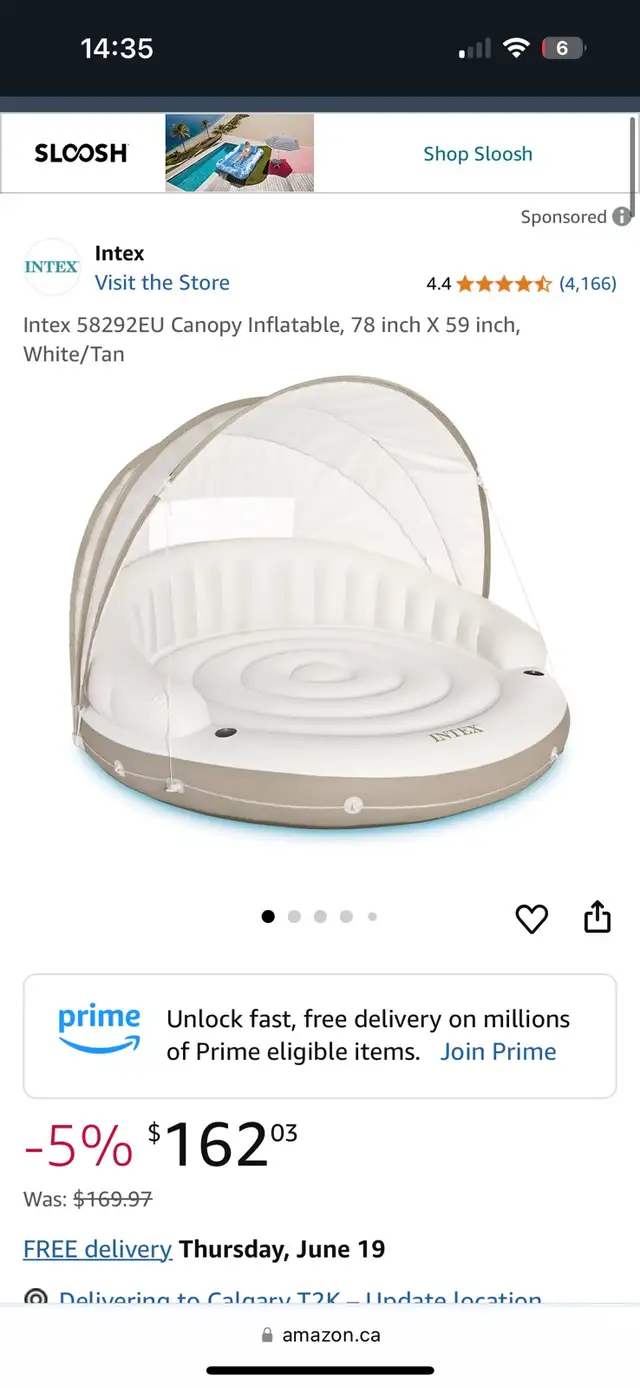Visit the Intex store
This screenshot has width=640, height=1388.
pos(162,283)
